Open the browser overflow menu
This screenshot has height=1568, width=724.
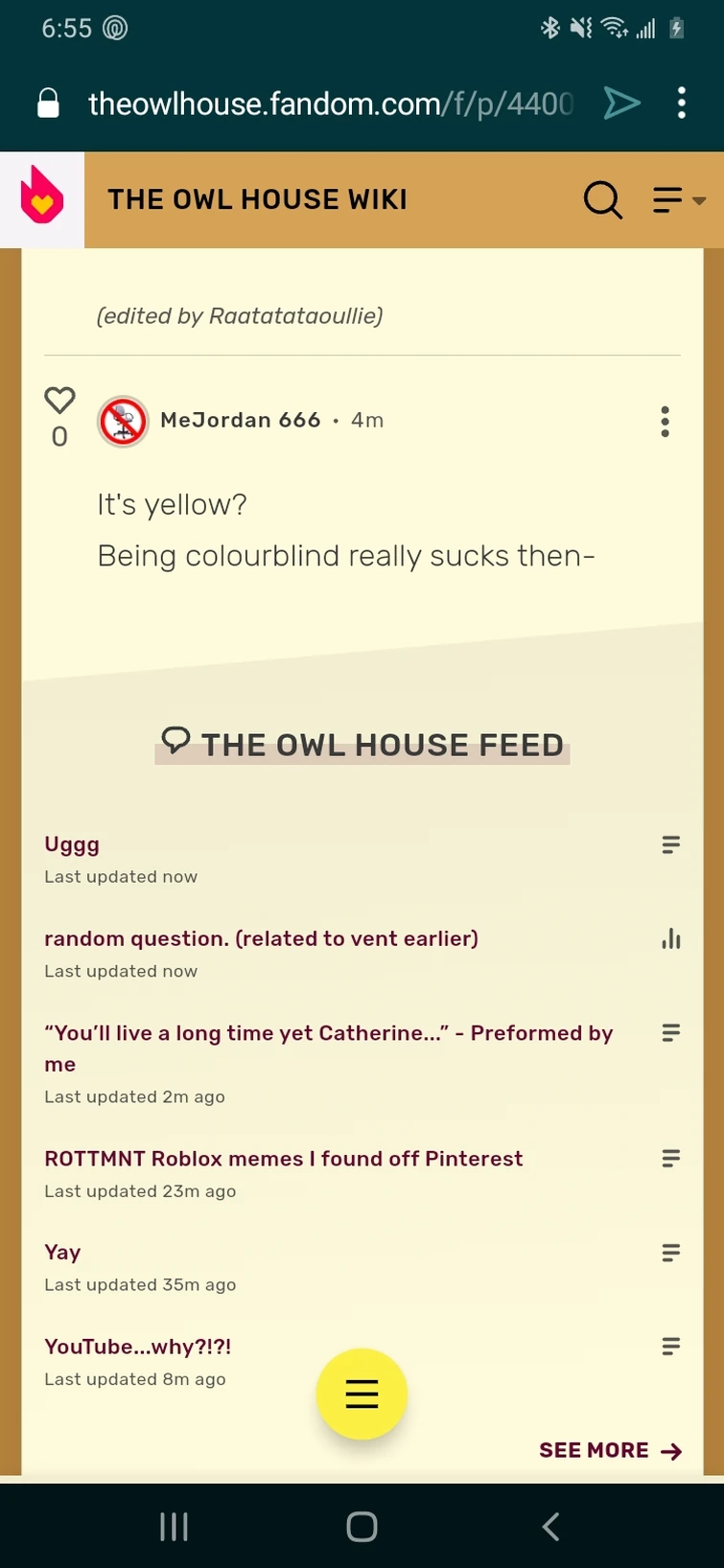[x=682, y=103]
